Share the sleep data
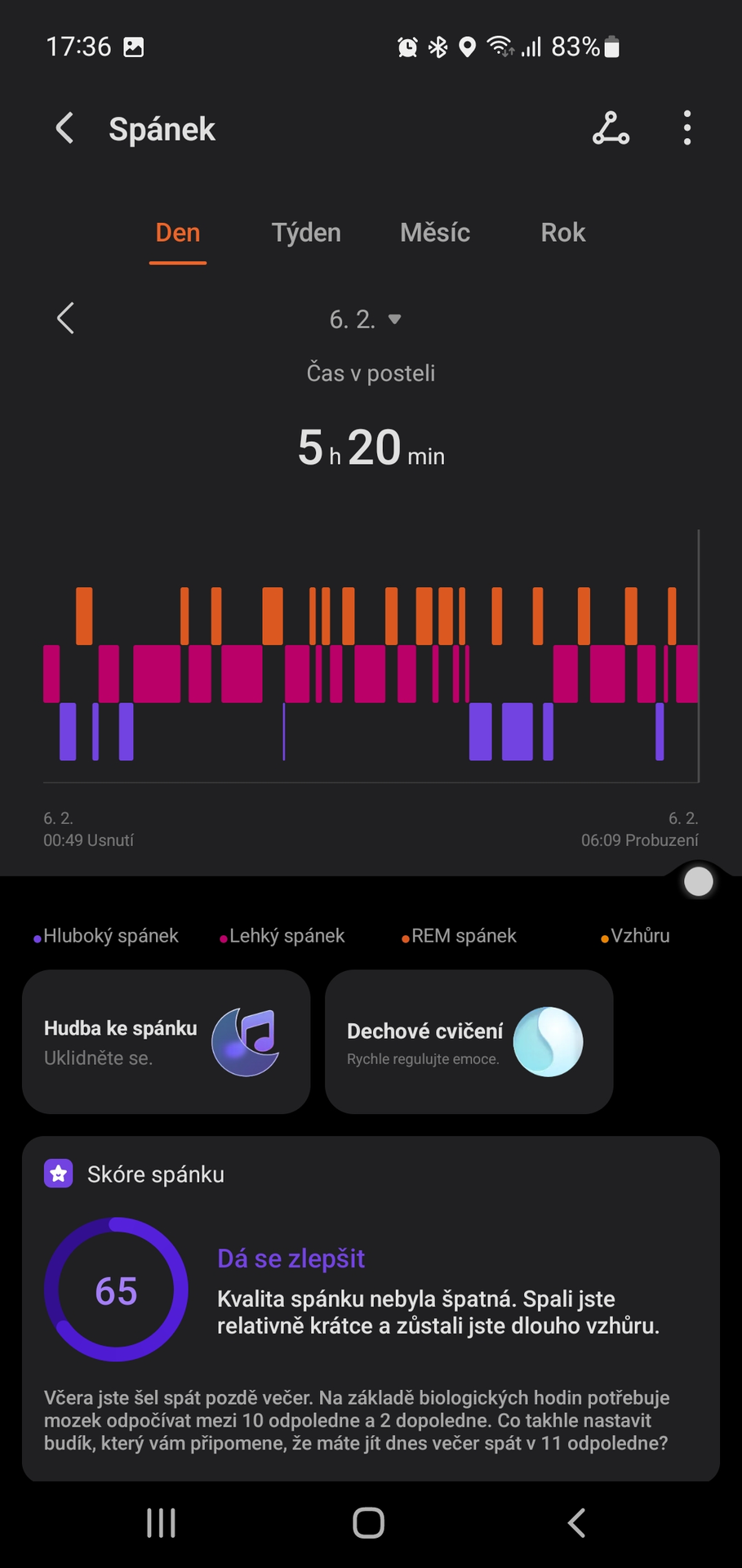 (x=611, y=128)
